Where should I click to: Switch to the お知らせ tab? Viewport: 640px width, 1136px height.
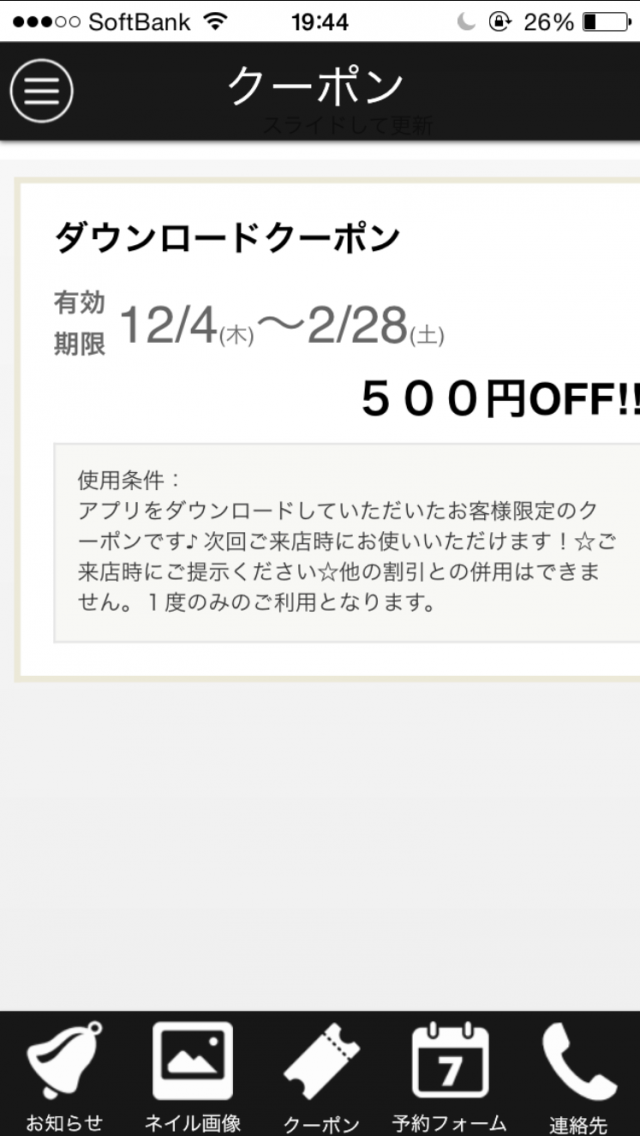(x=64, y=1075)
